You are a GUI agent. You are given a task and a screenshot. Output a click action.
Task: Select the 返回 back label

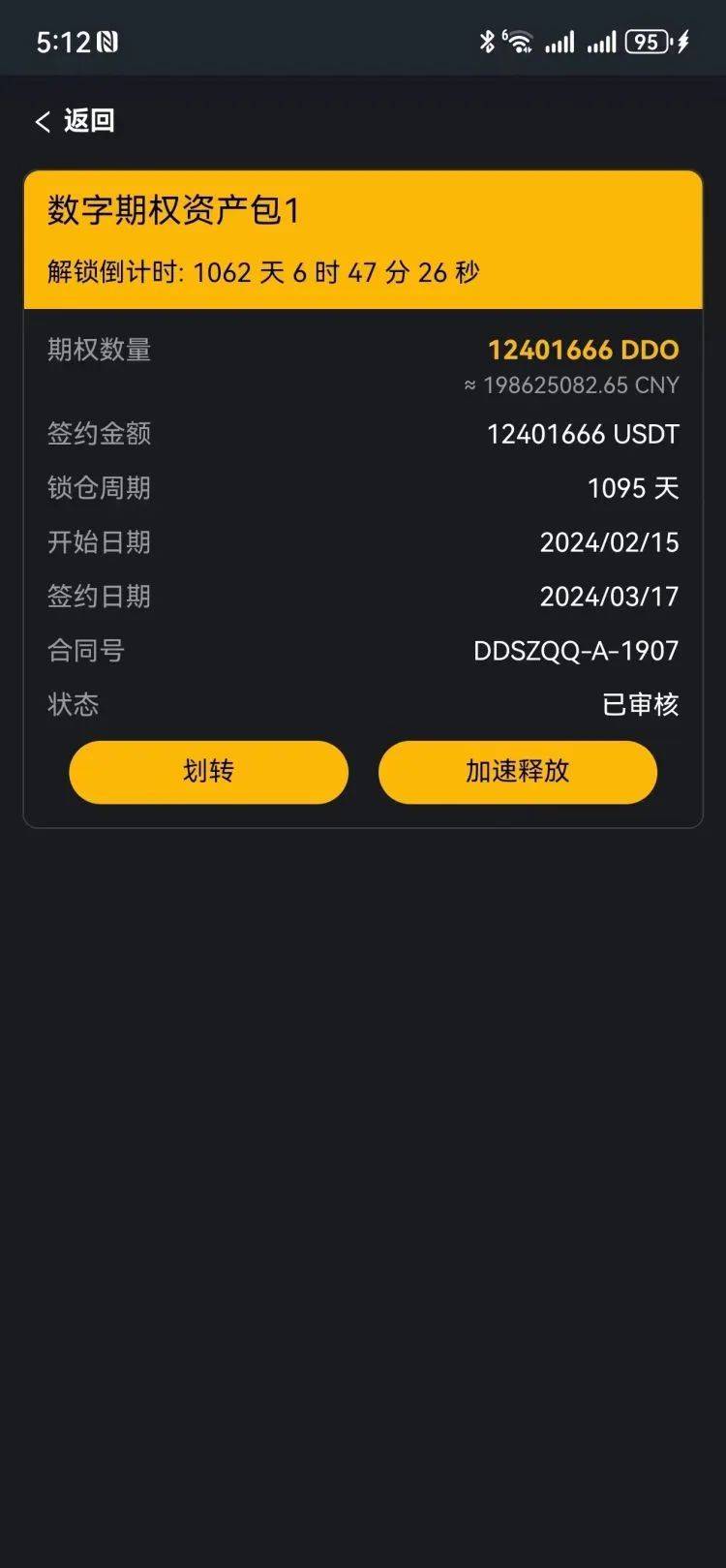click(86, 121)
